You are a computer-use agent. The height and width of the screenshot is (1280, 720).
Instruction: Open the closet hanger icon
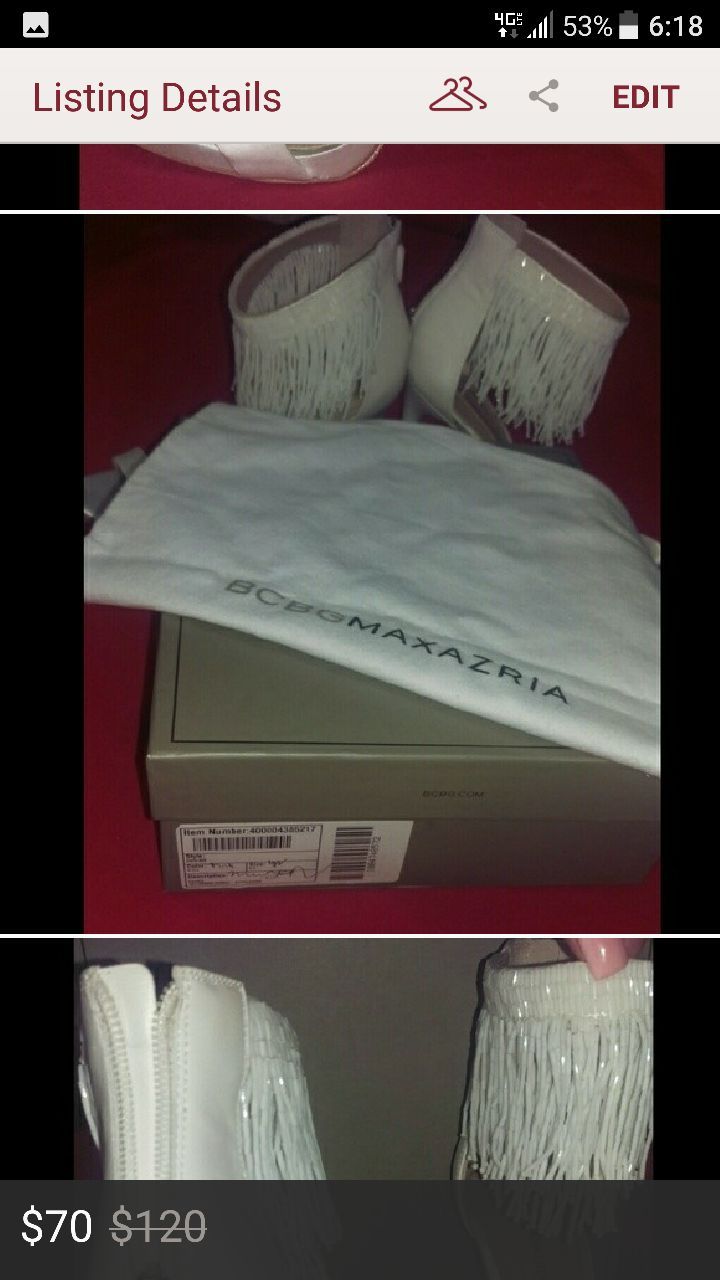[x=458, y=96]
